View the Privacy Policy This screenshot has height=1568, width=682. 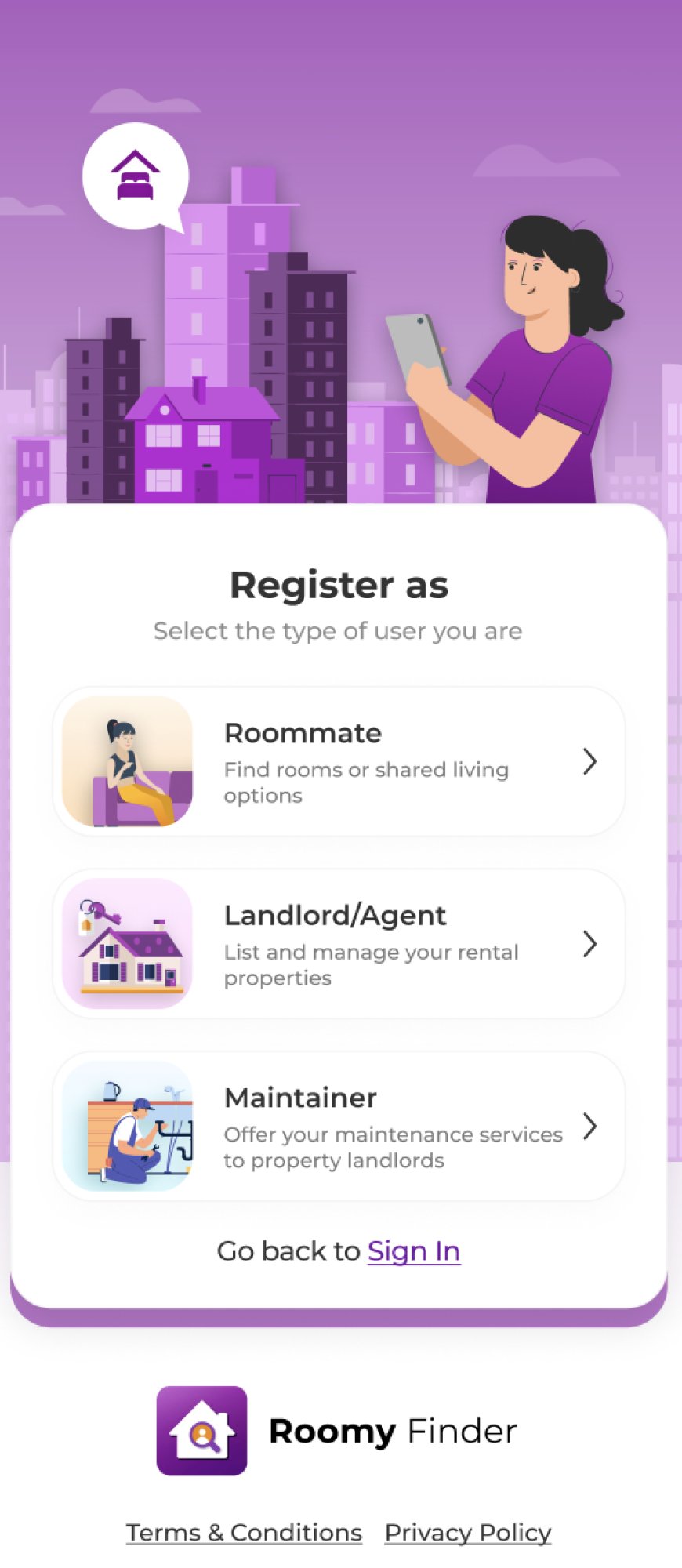pyautogui.click(x=468, y=1532)
